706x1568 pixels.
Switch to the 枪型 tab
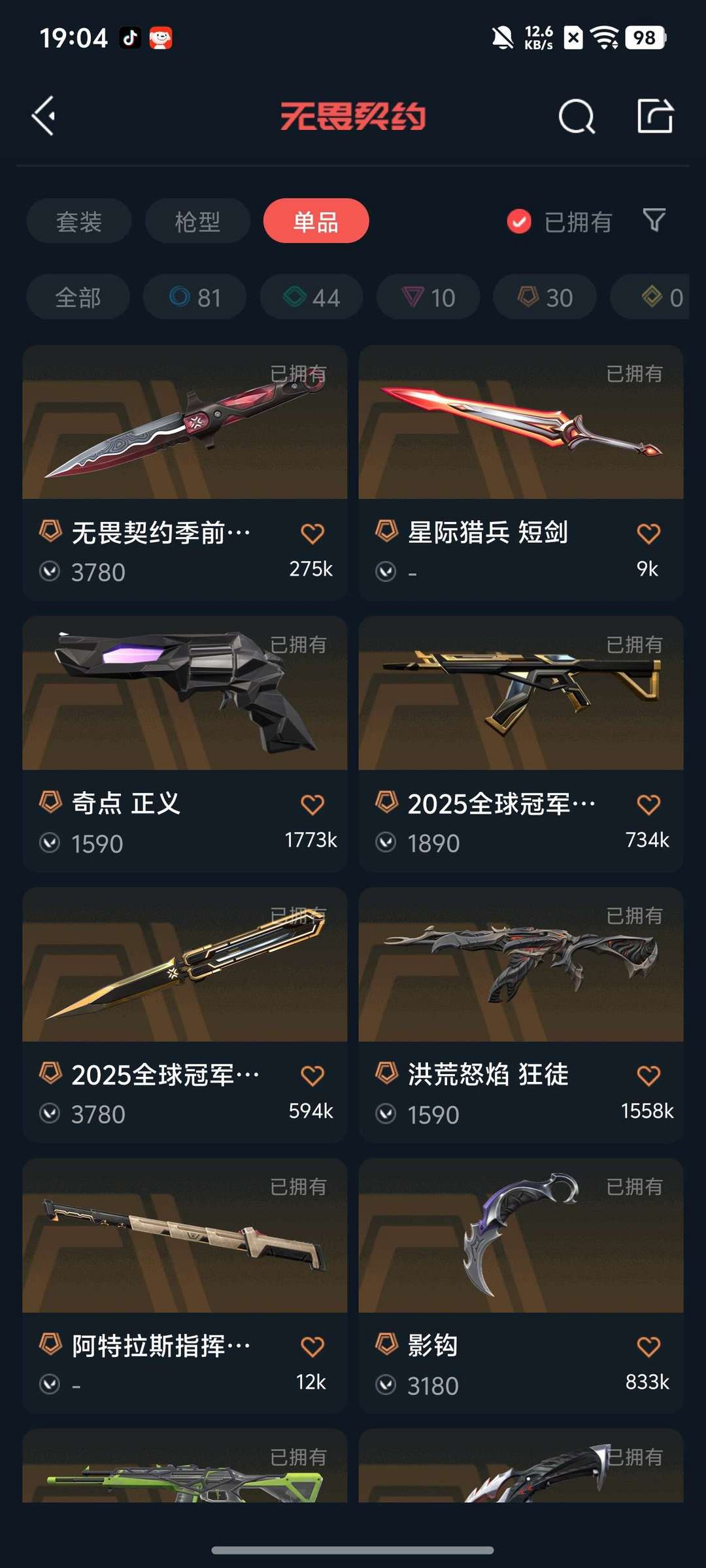197,221
